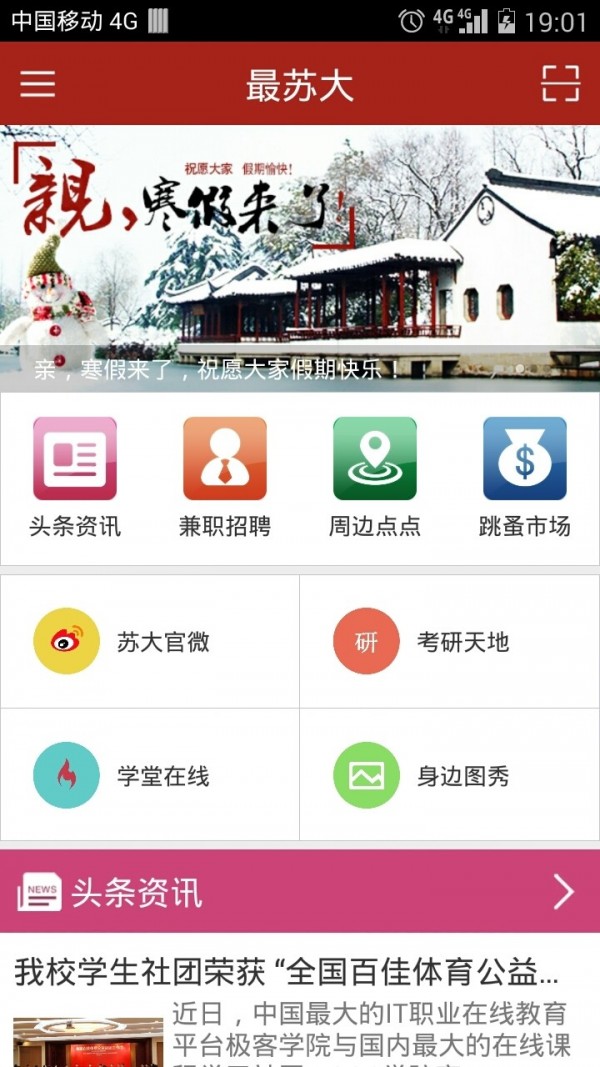Launch 学堂在线 online classroom
Screen dimensions: 600x1067
point(150,775)
